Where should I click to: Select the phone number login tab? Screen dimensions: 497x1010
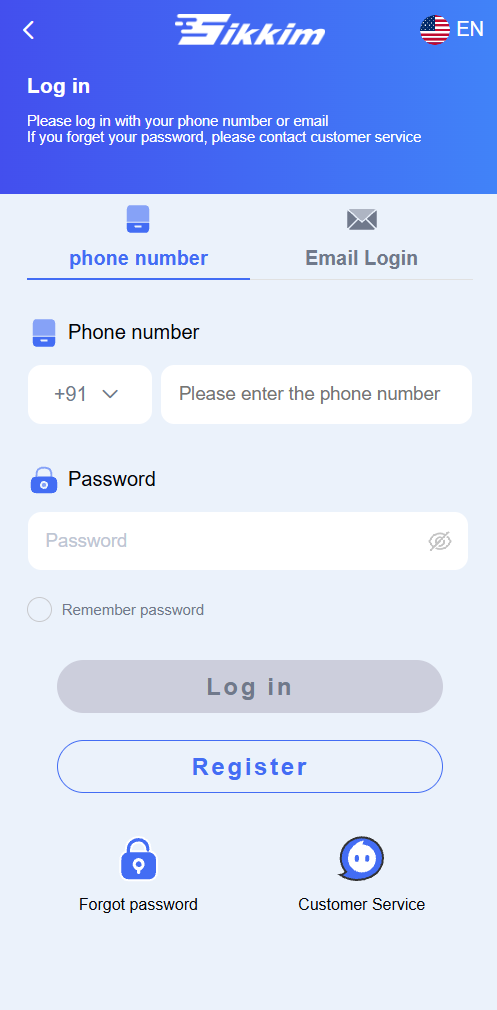tap(138, 237)
